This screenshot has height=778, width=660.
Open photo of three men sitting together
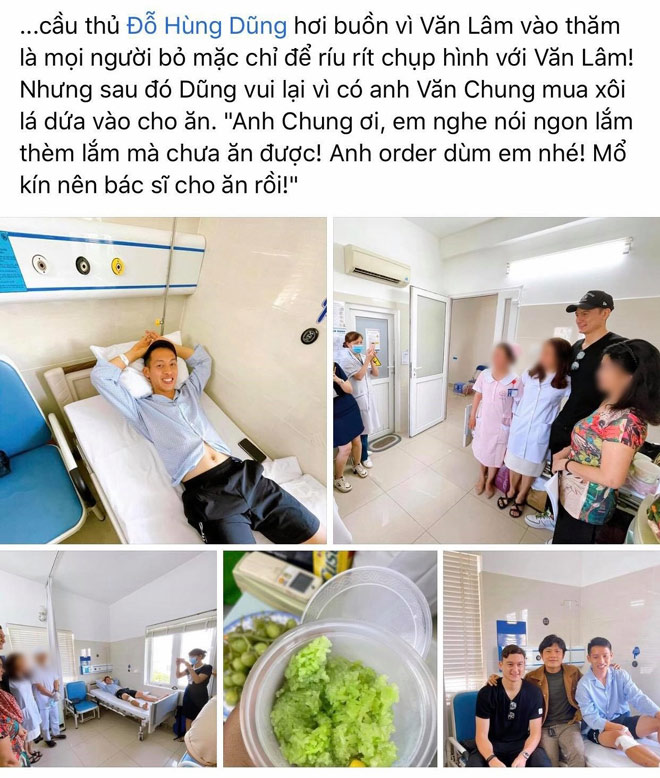(x=551, y=658)
